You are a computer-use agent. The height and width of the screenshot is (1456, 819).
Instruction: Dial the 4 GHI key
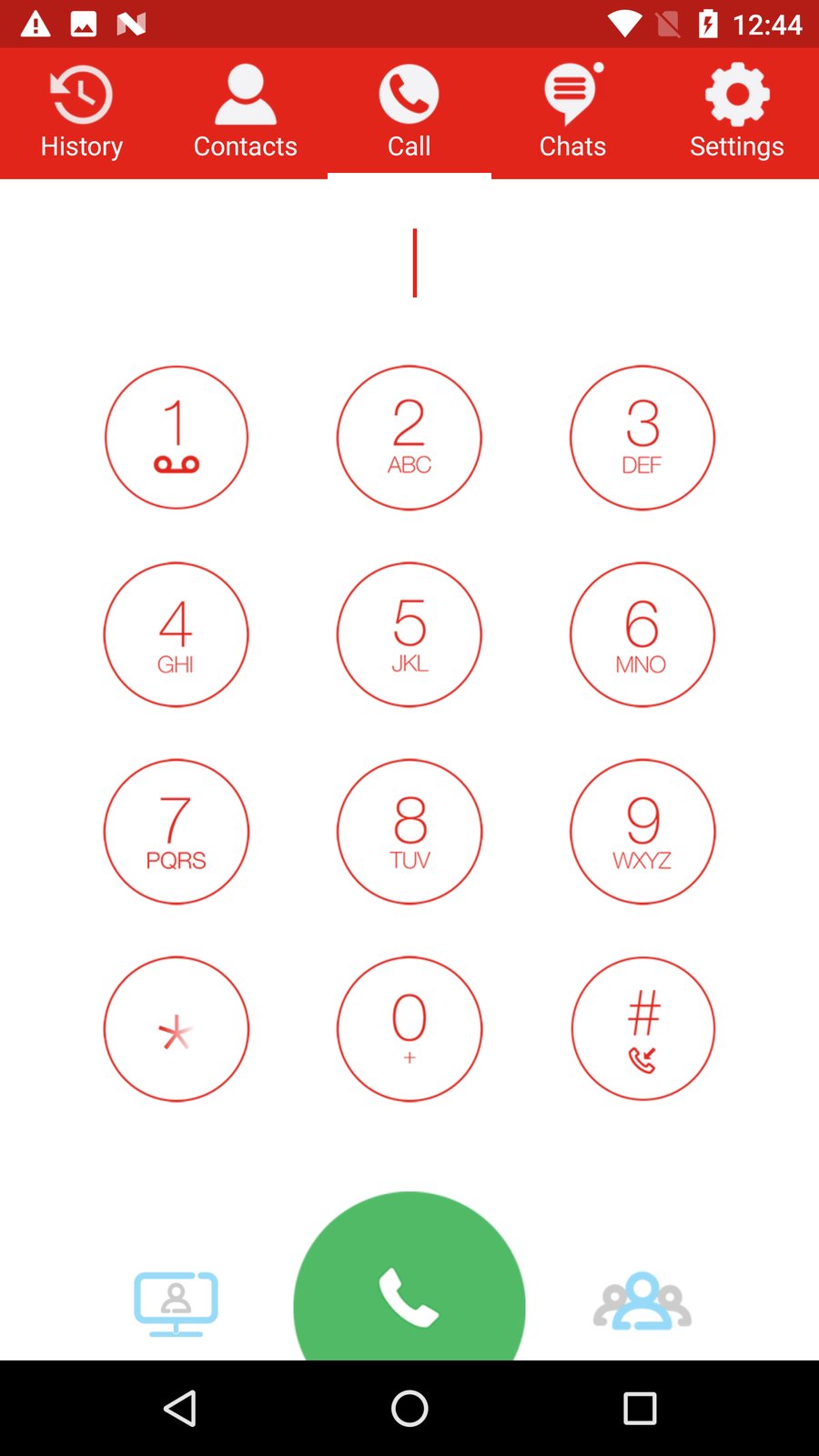(x=177, y=634)
